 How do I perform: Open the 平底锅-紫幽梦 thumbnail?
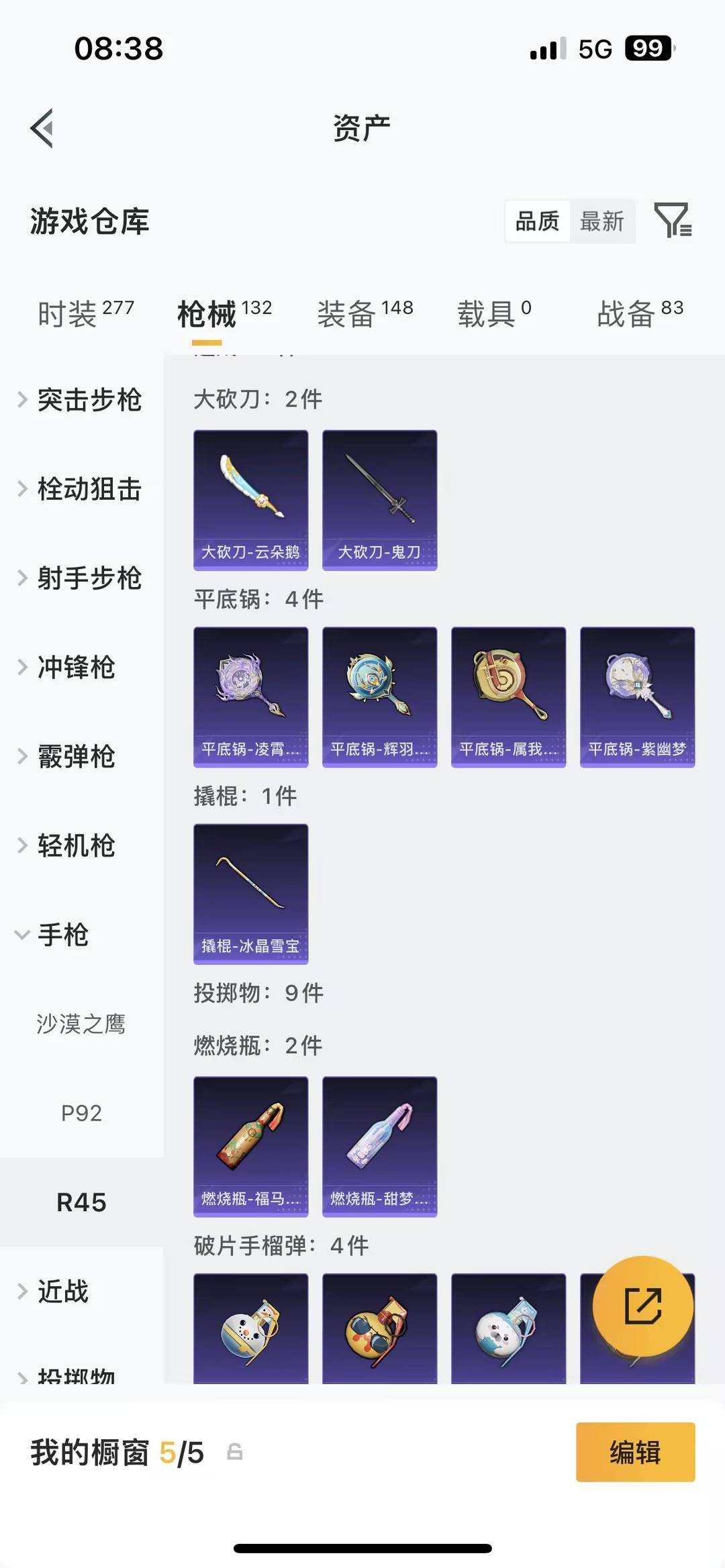tap(637, 696)
